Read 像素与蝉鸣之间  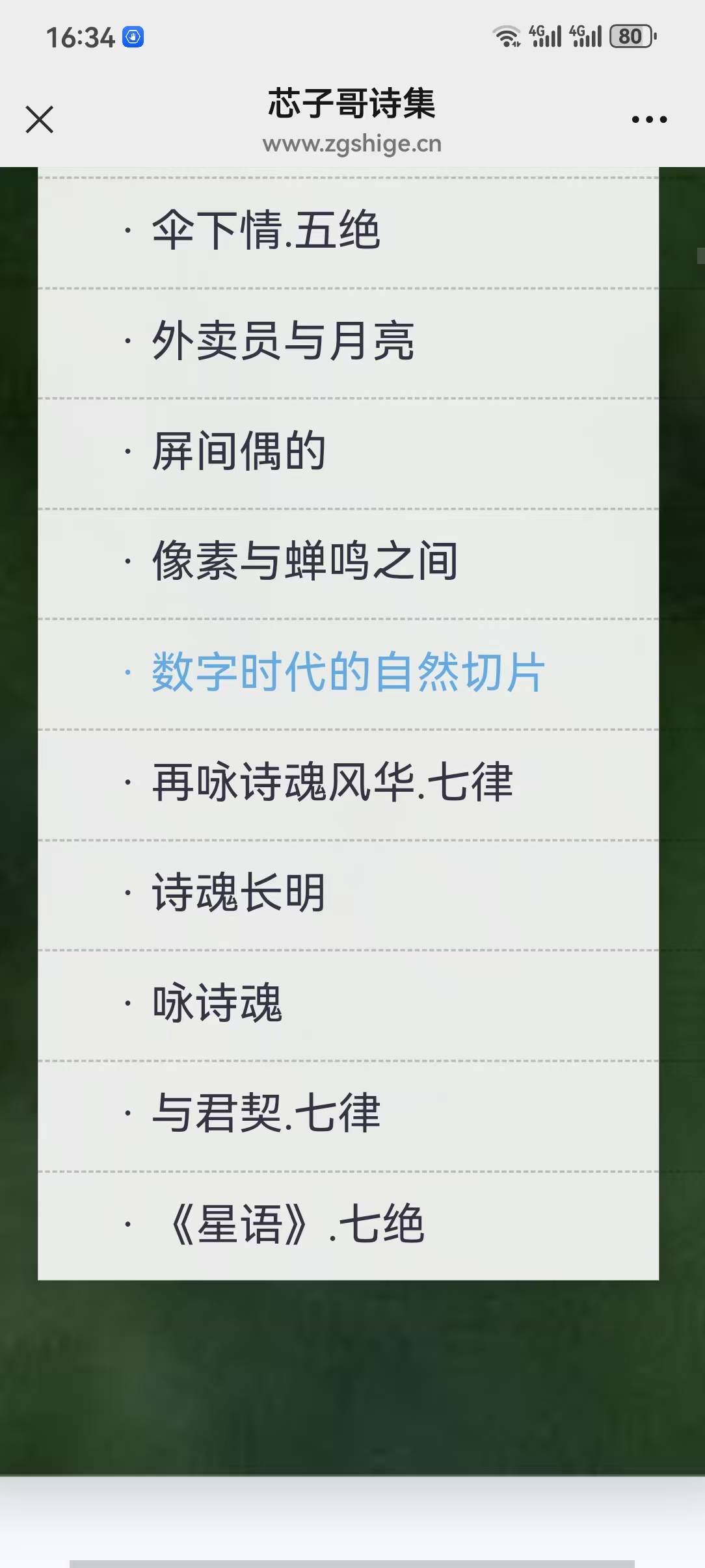tap(305, 562)
